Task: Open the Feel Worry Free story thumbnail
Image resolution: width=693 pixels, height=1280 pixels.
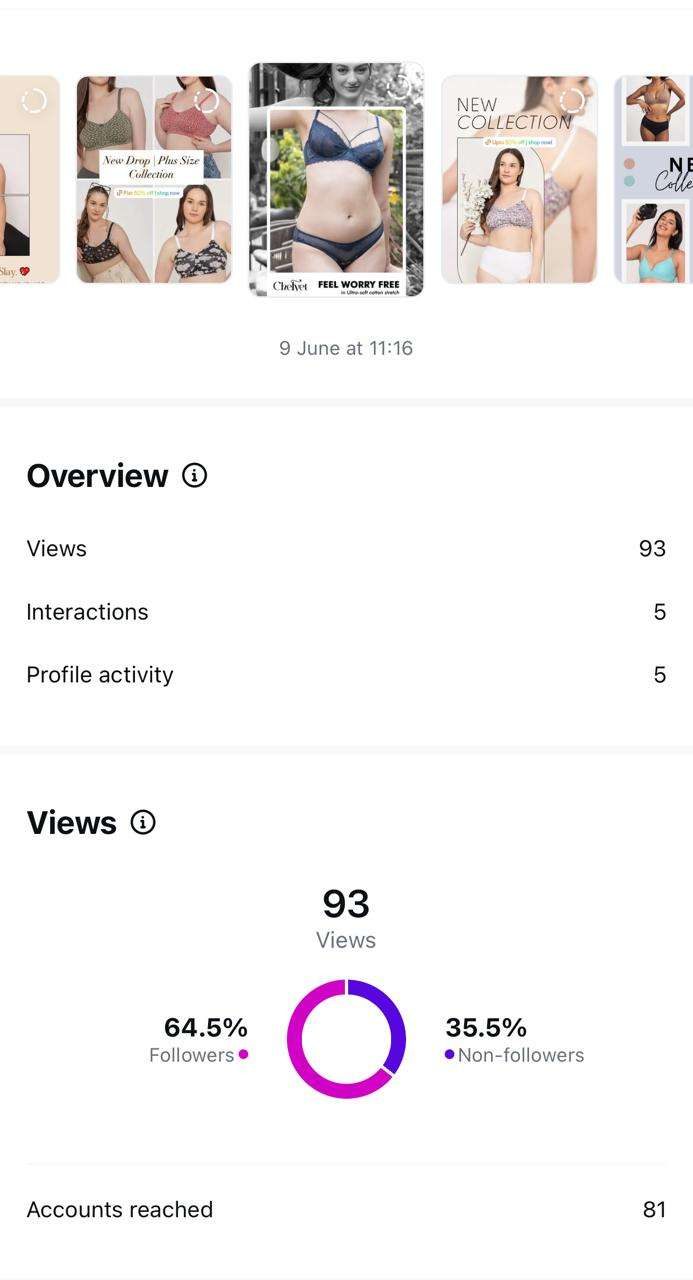Action: [336, 180]
